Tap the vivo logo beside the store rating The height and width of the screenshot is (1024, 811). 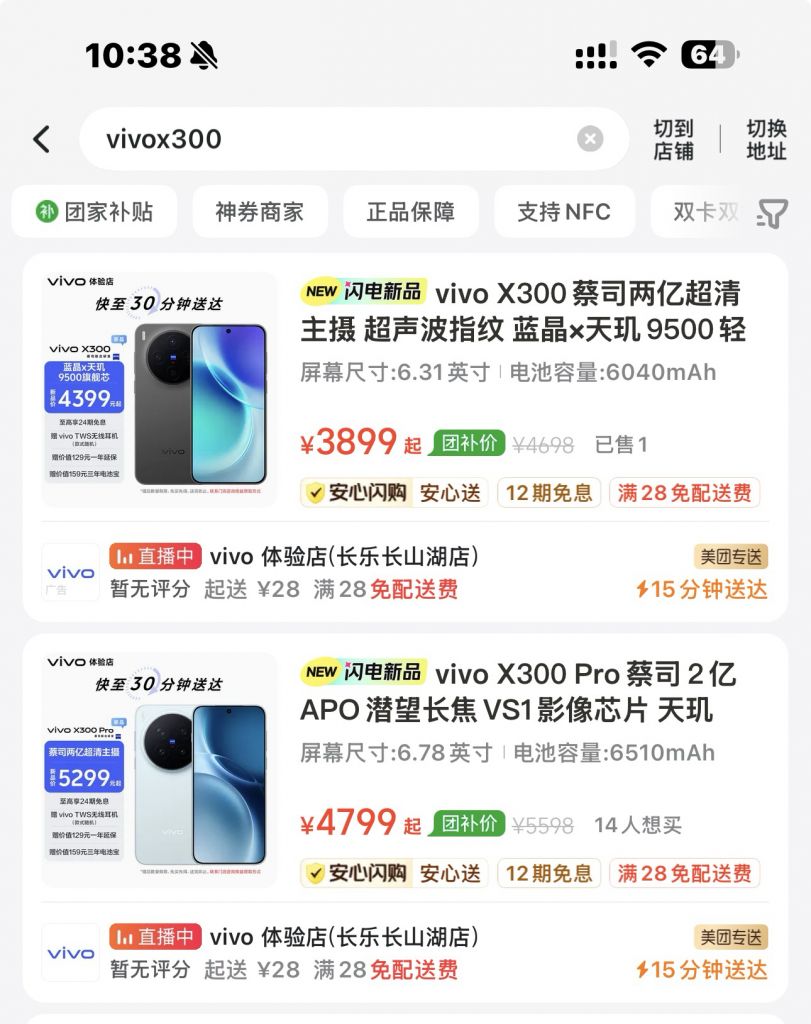click(x=68, y=571)
